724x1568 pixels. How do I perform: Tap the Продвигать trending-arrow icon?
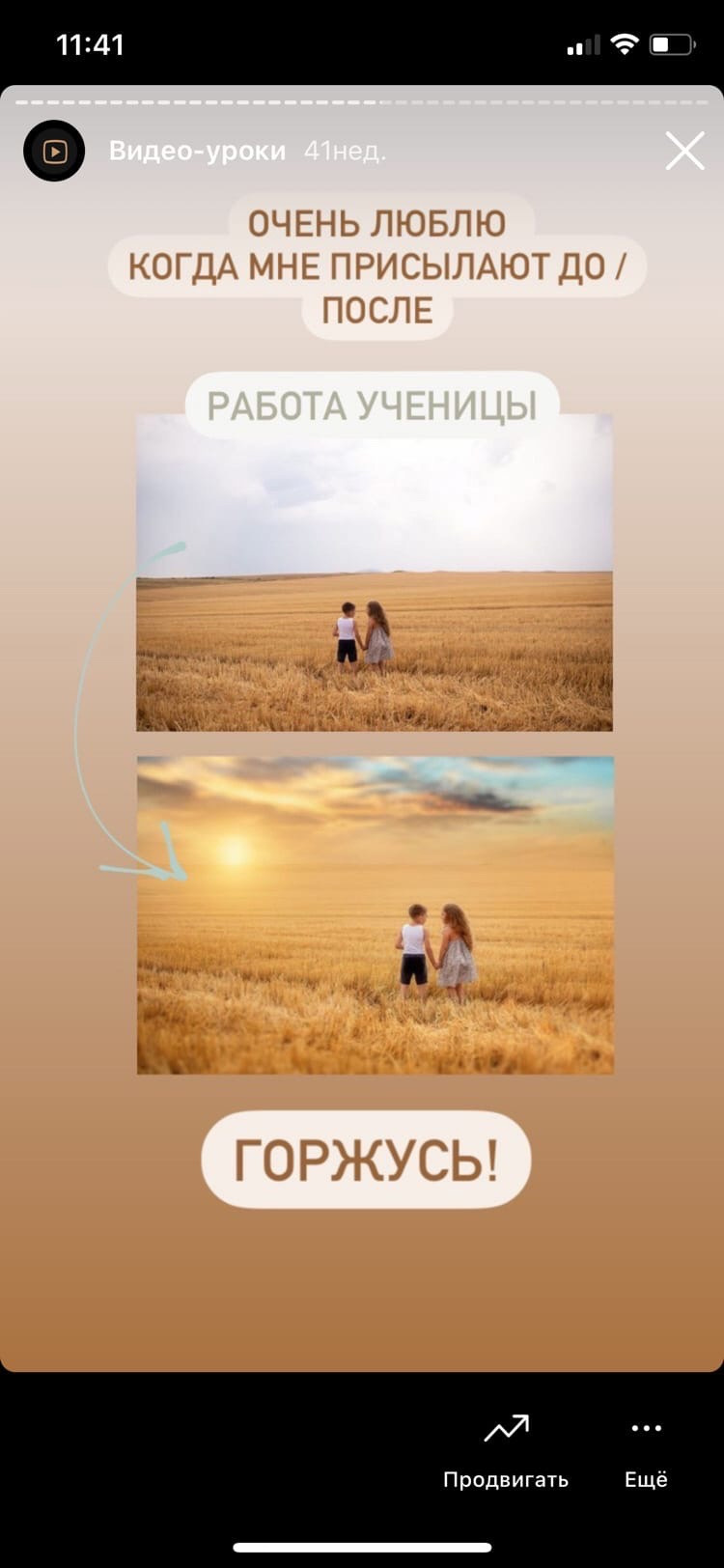[506, 1428]
